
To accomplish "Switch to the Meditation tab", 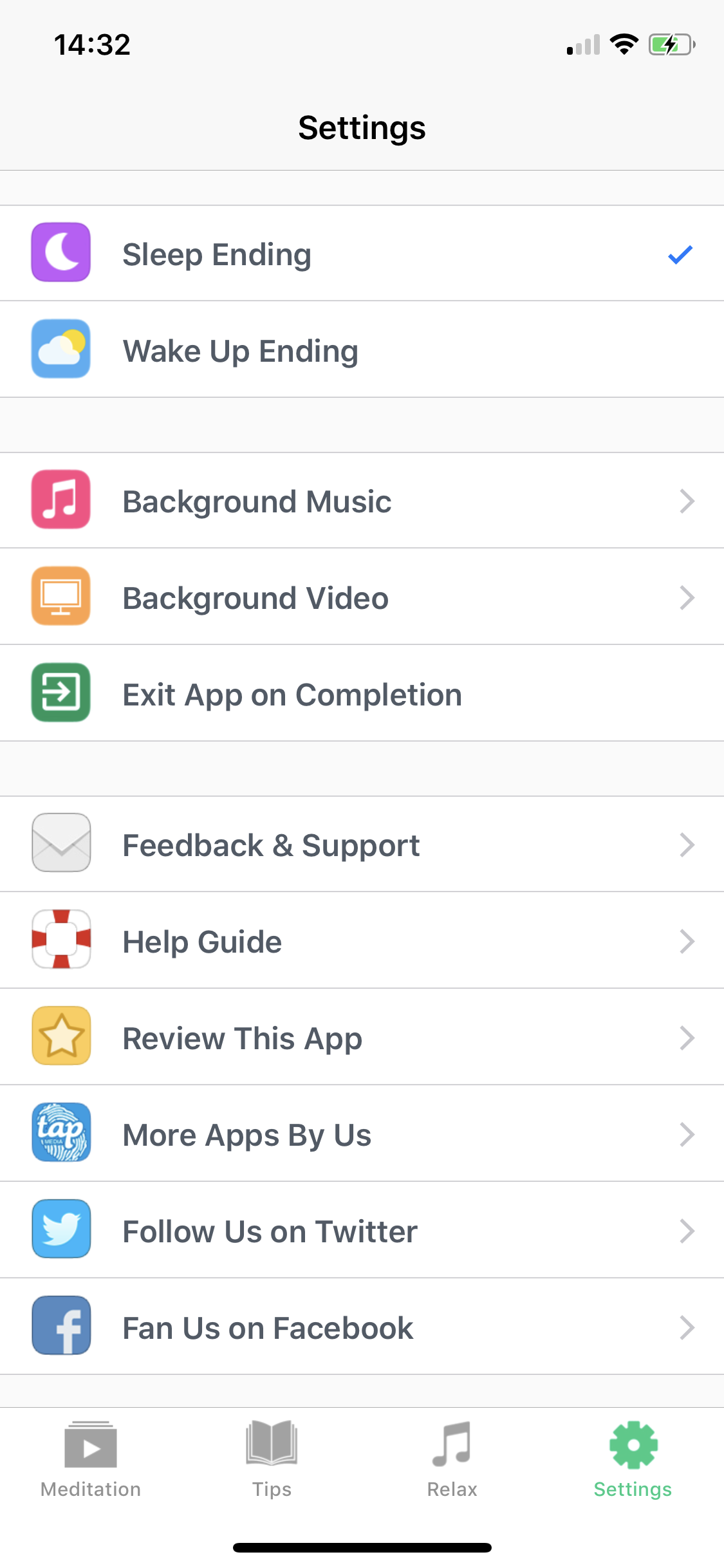I will (91, 1459).
